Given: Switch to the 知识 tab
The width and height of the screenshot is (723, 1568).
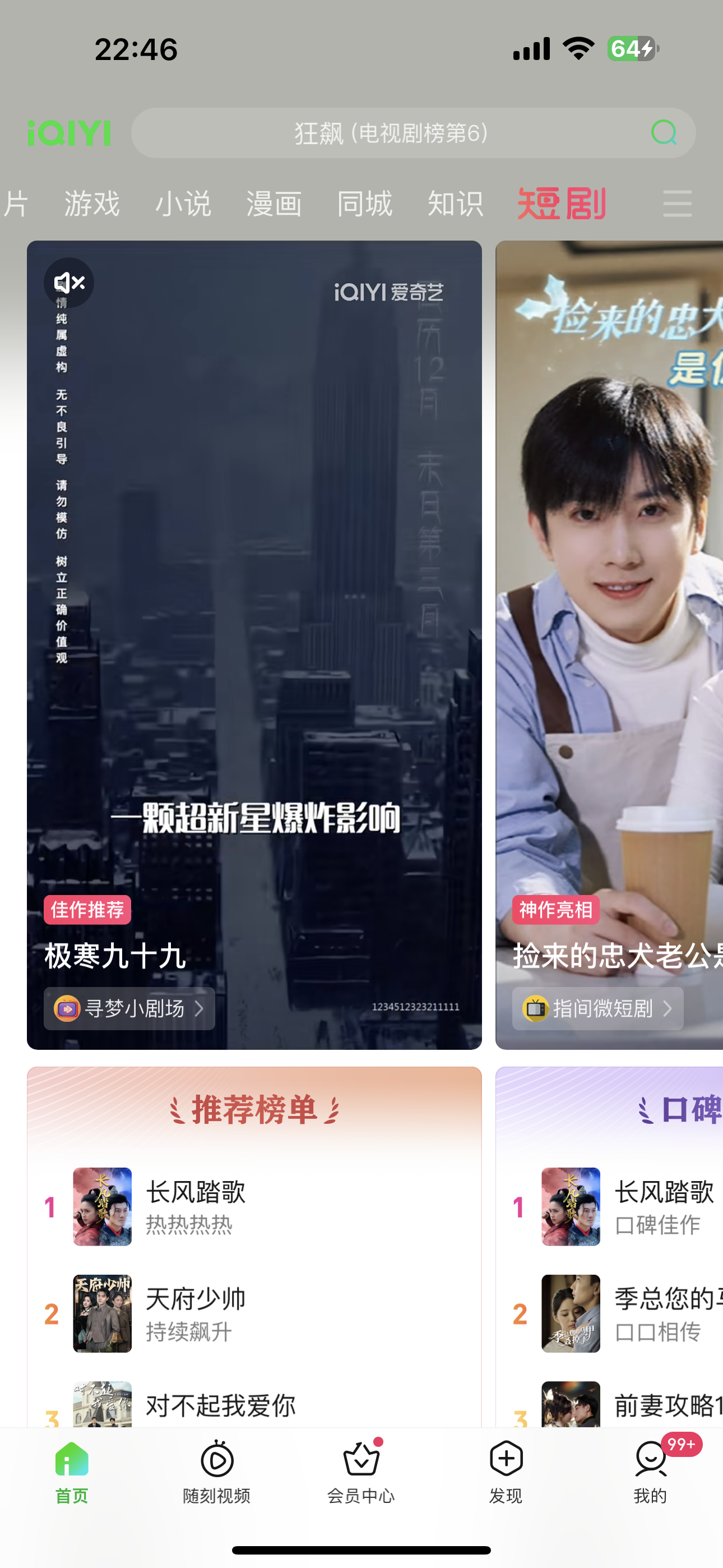Looking at the screenshot, I should (x=455, y=204).
